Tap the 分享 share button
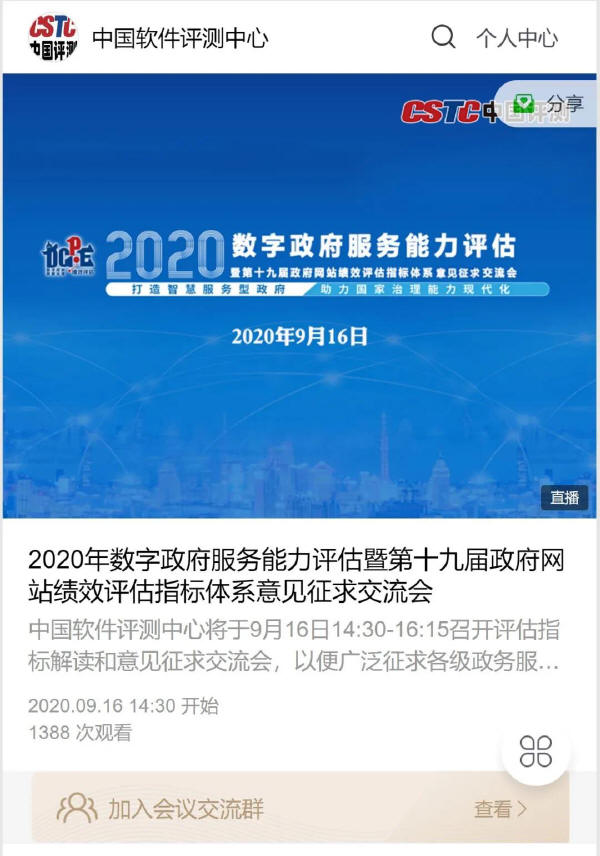The height and width of the screenshot is (856, 600). pyautogui.click(x=548, y=104)
